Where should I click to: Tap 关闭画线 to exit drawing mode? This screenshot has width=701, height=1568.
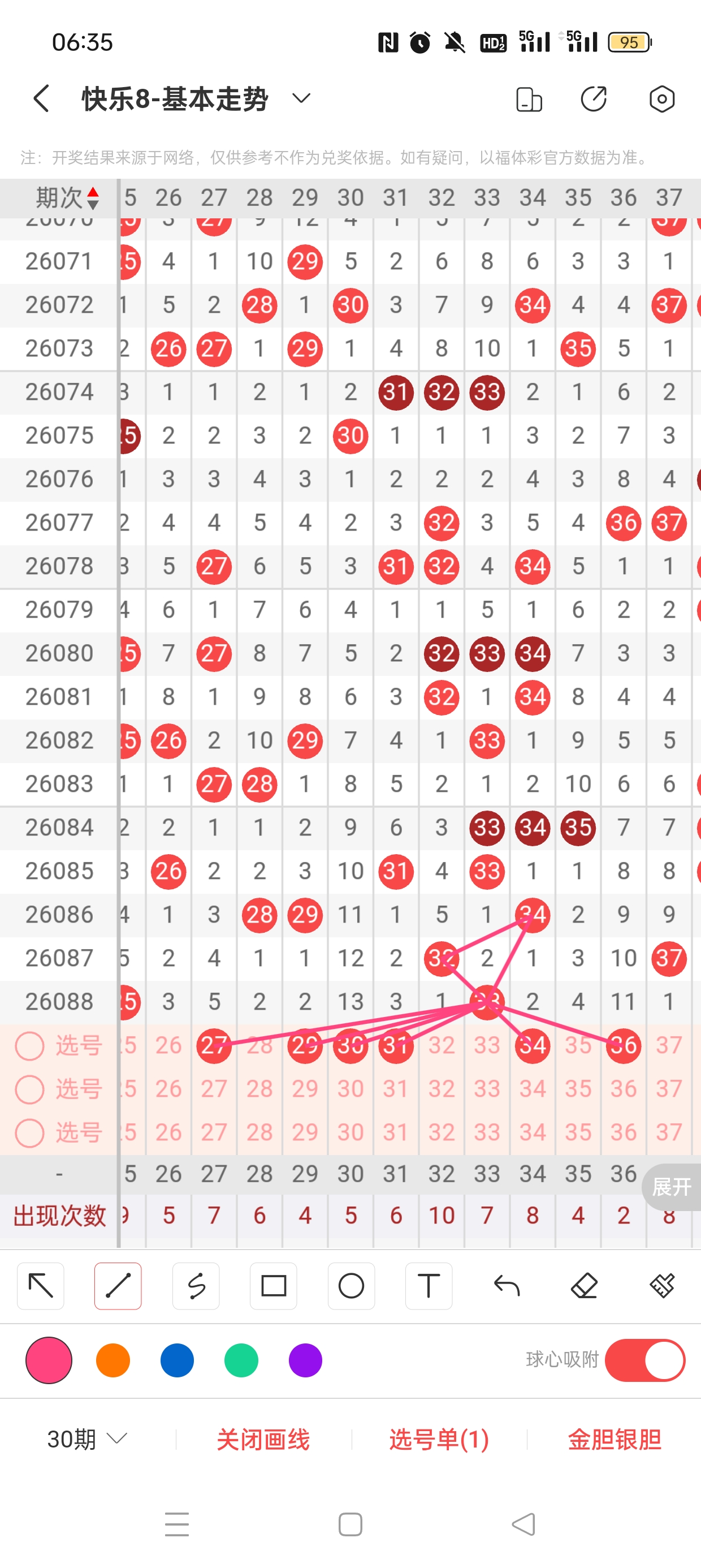coord(263,1439)
